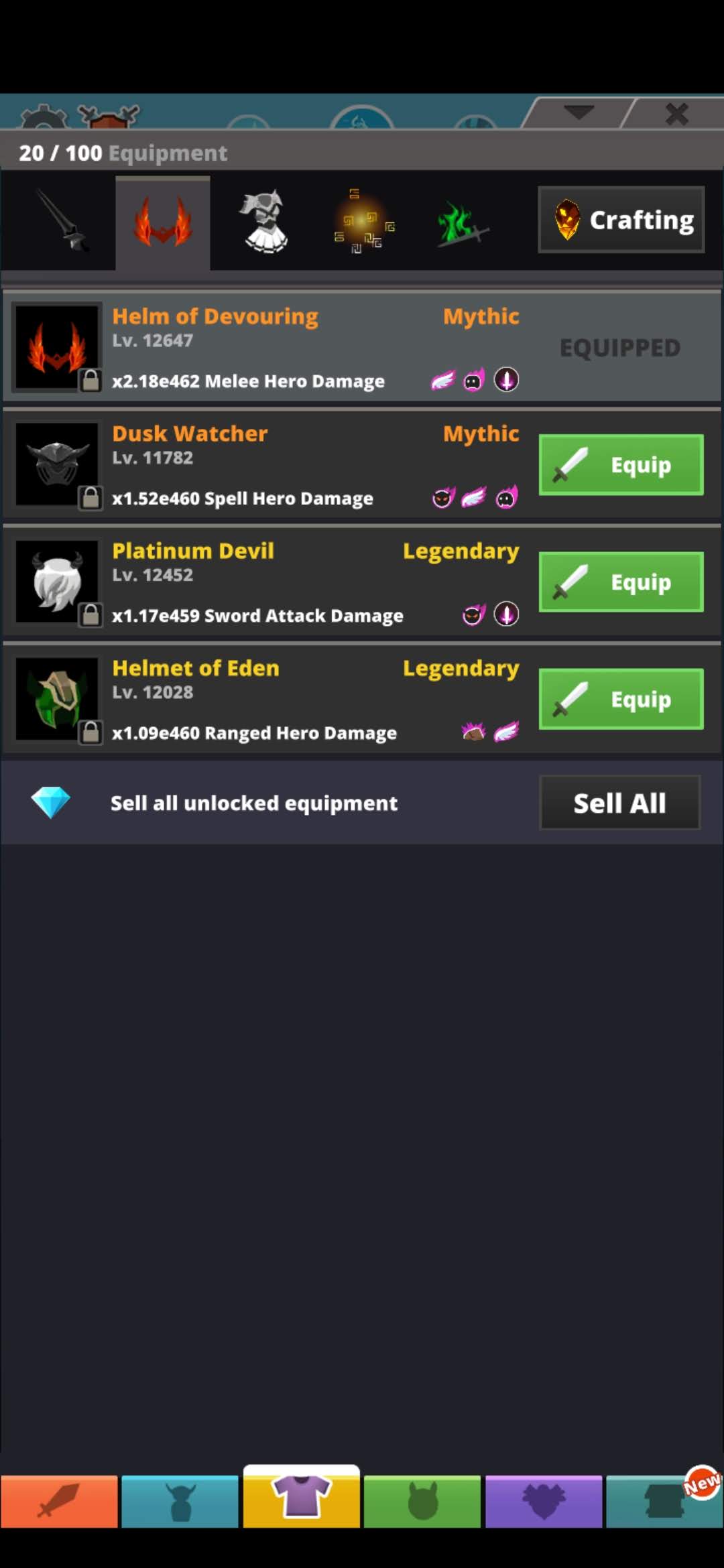Equip the Dusk Watcher helmet
The width and height of the screenshot is (724, 1568).
point(621,464)
